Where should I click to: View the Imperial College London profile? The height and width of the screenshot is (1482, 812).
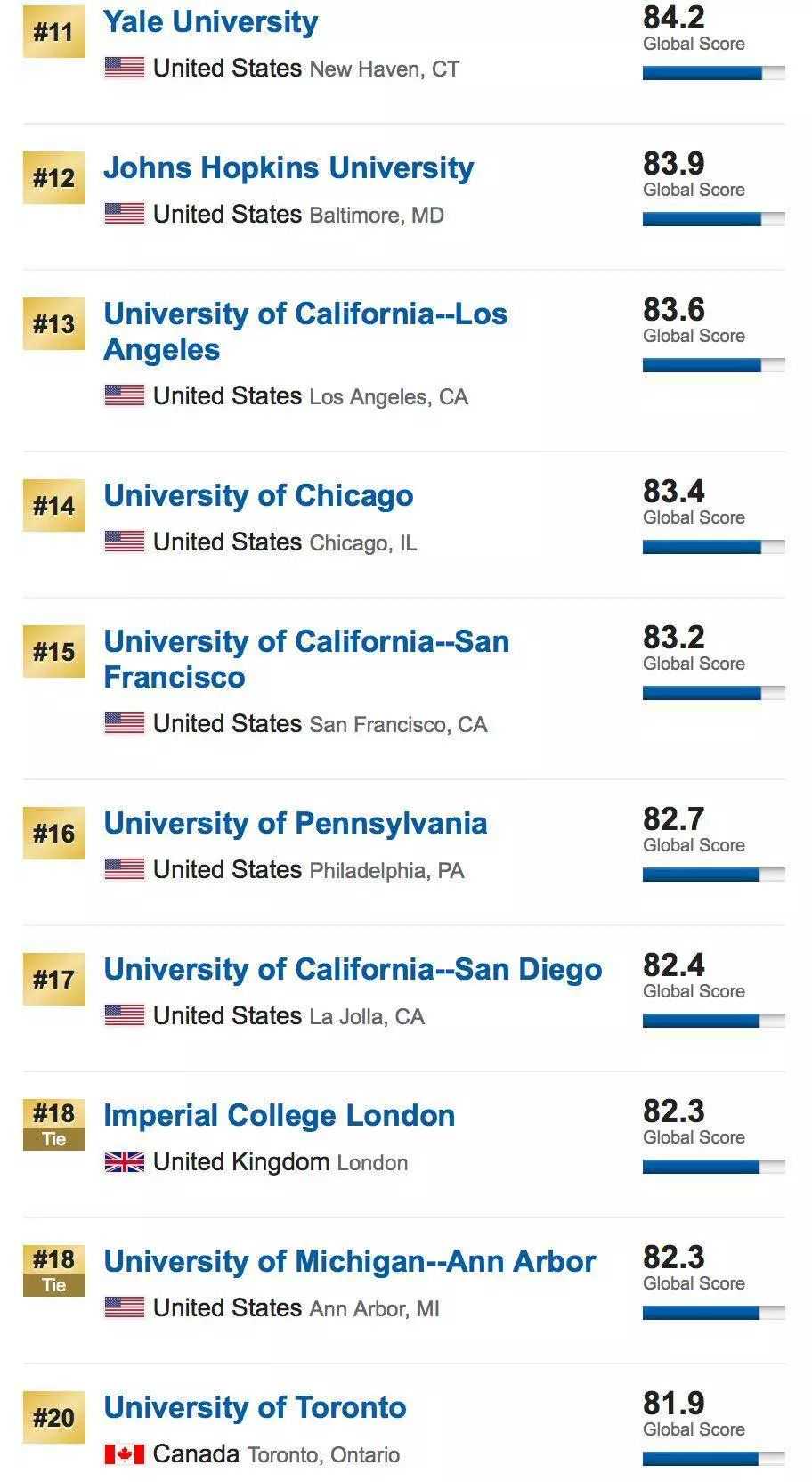(x=279, y=1115)
